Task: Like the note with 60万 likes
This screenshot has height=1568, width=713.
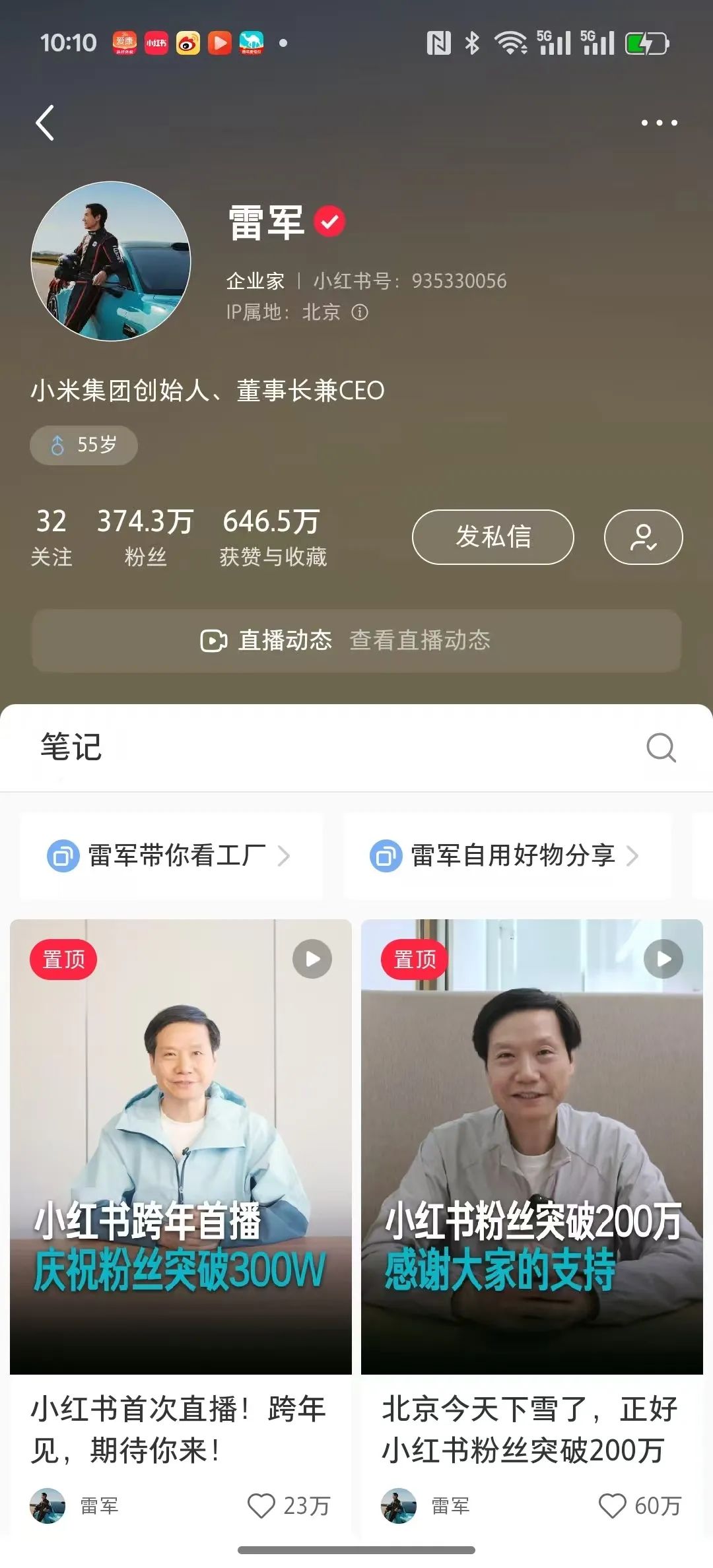Action: [x=612, y=1505]
